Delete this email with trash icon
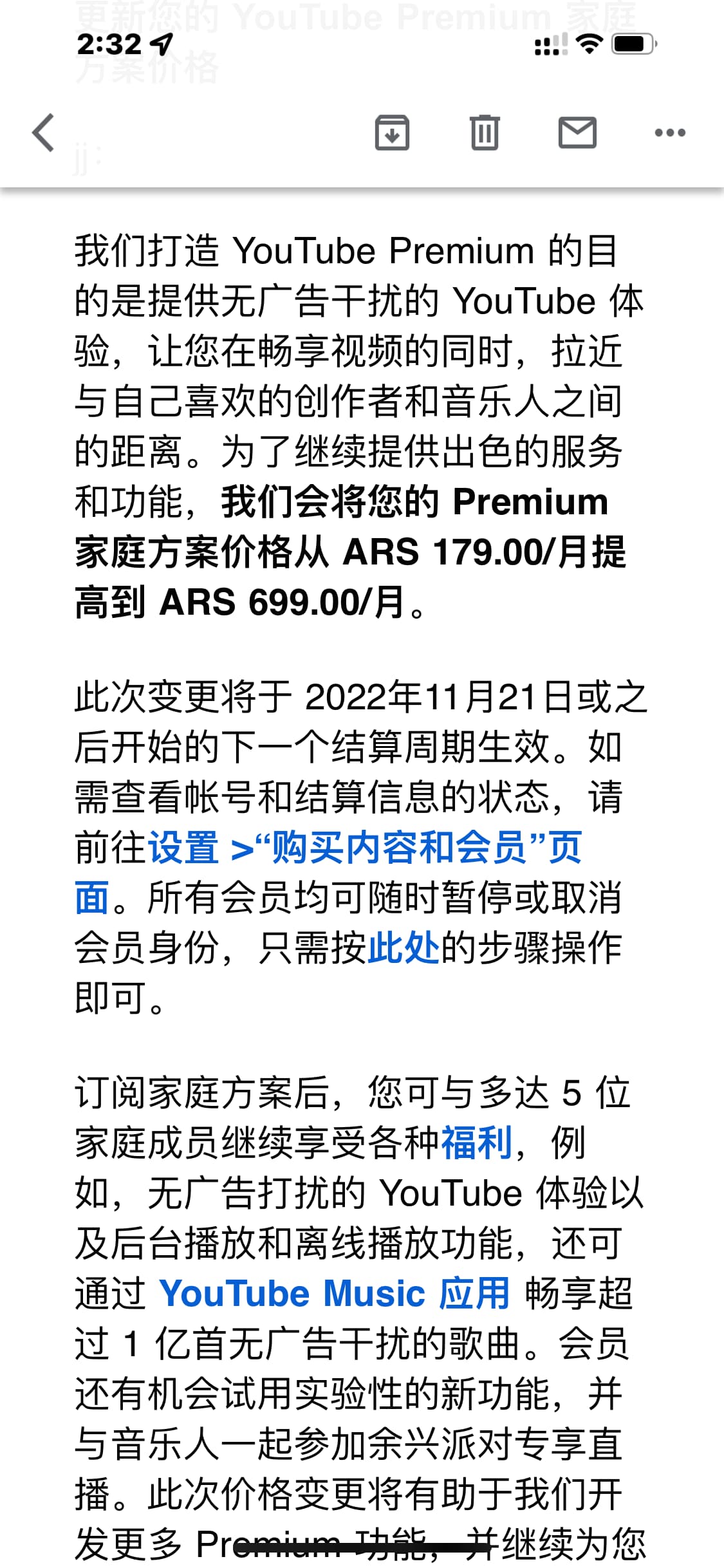724x1568 pixels. (x=485, y=133)
